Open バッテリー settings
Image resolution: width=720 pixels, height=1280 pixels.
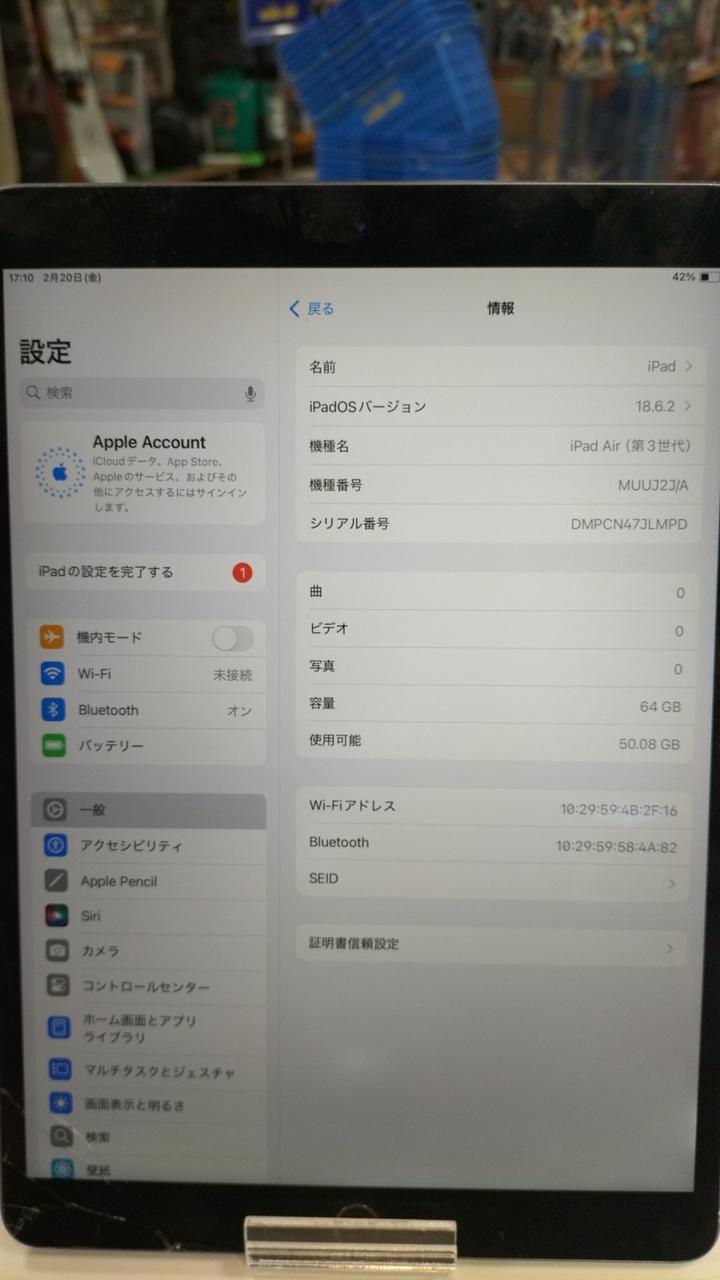point(150,746)
